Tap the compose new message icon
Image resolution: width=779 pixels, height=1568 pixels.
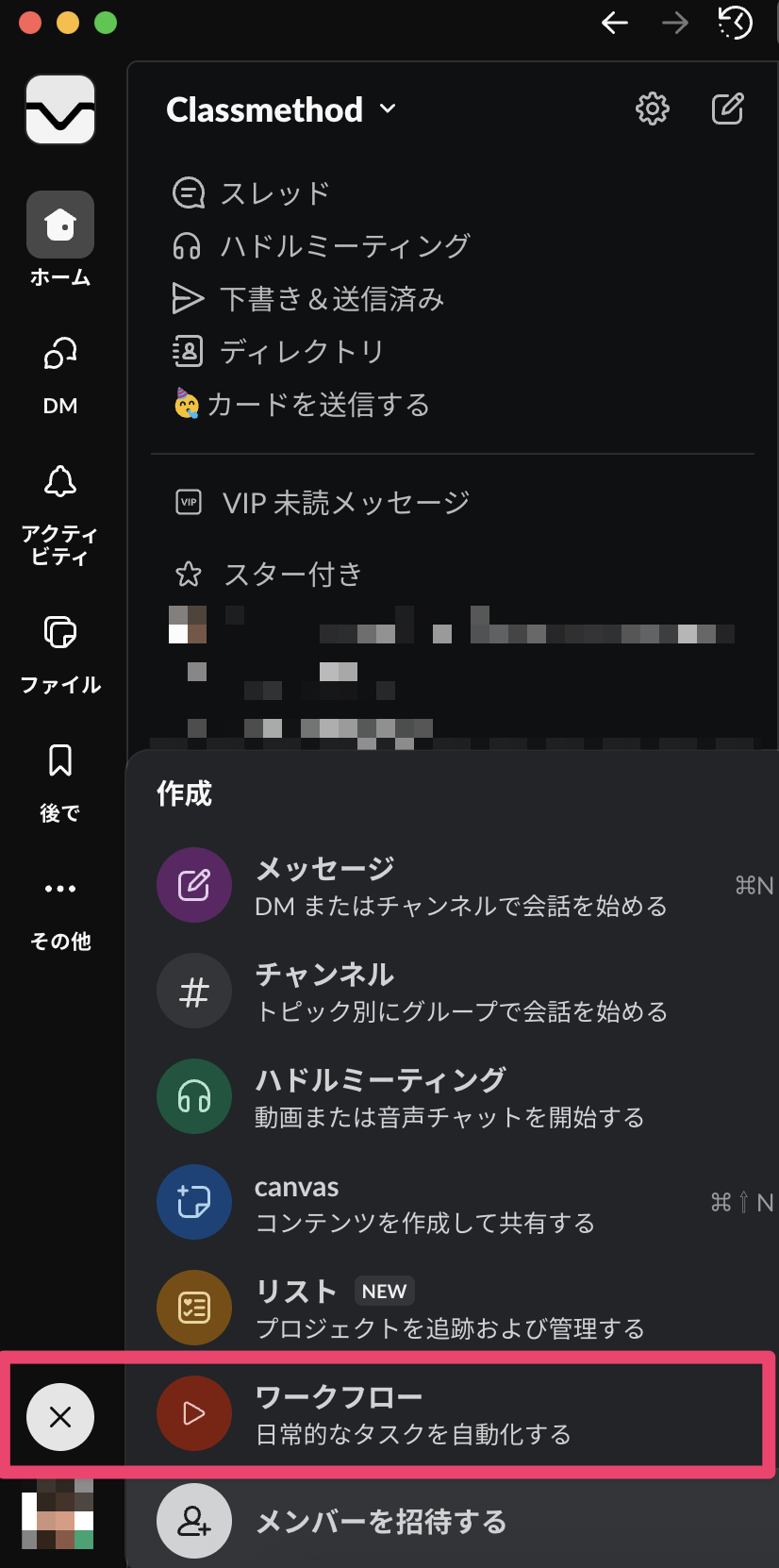click(727, 109)
